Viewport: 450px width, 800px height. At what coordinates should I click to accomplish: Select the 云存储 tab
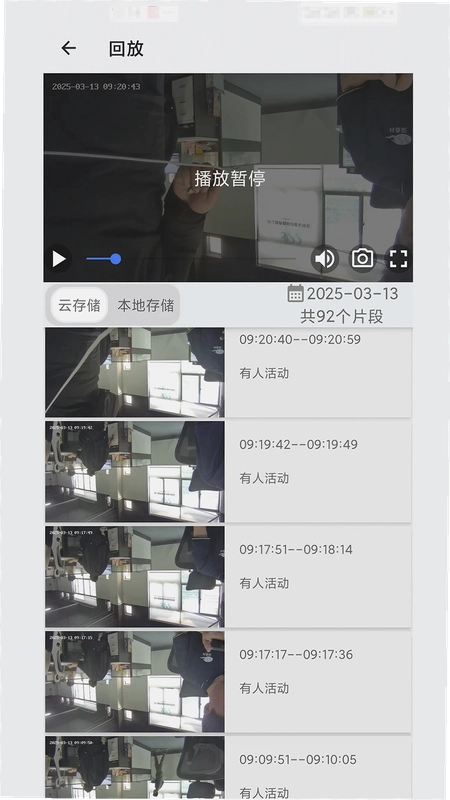(79, 305)
